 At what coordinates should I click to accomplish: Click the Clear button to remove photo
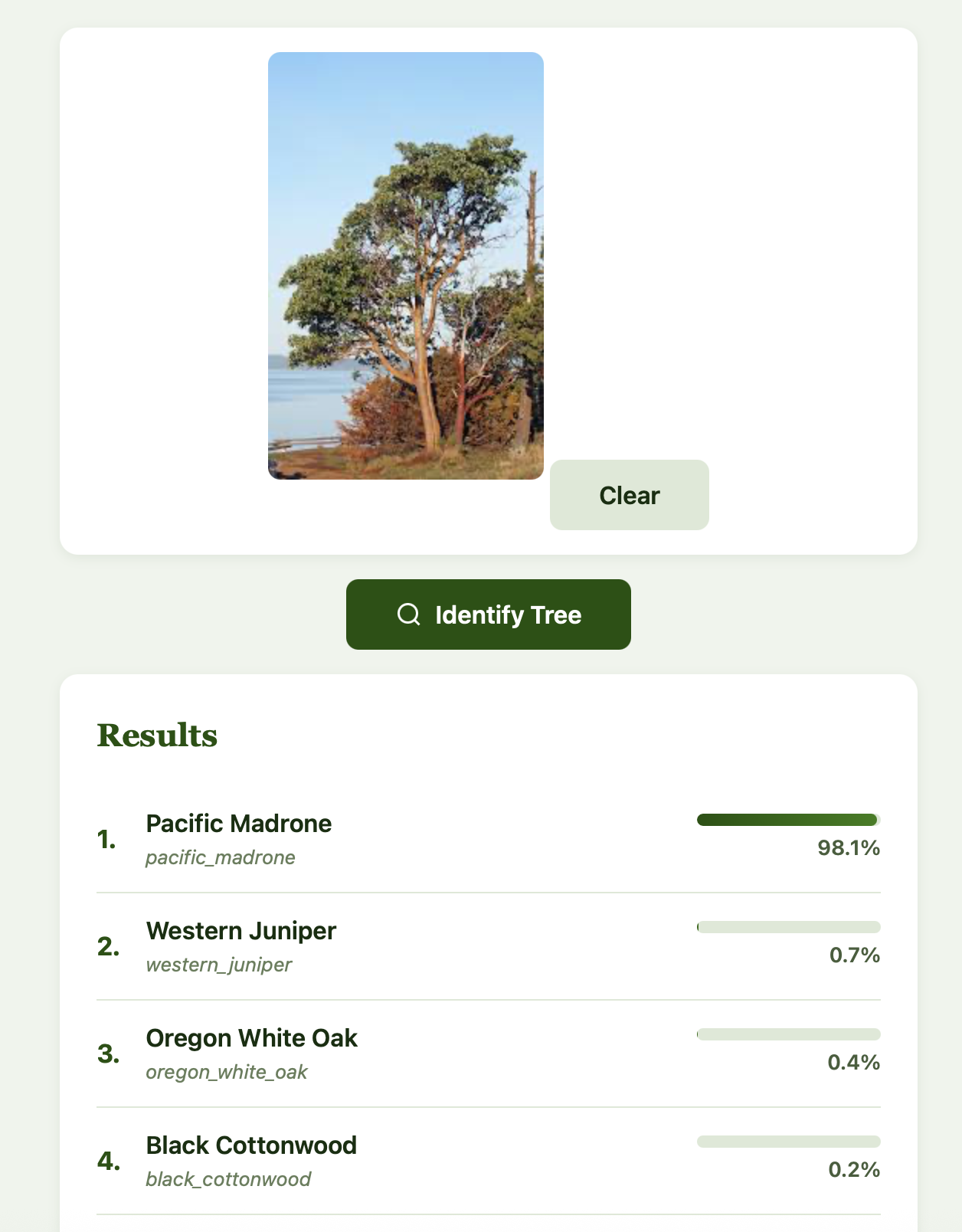[x=629, y=495]
